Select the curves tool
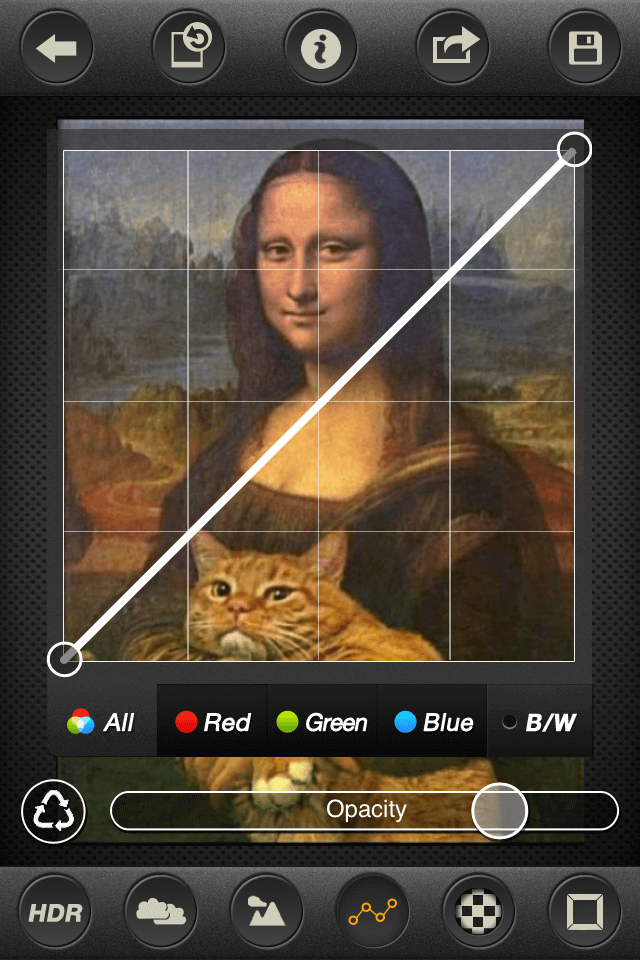Viewport: 640px width, 960px height. click(372, 912)
